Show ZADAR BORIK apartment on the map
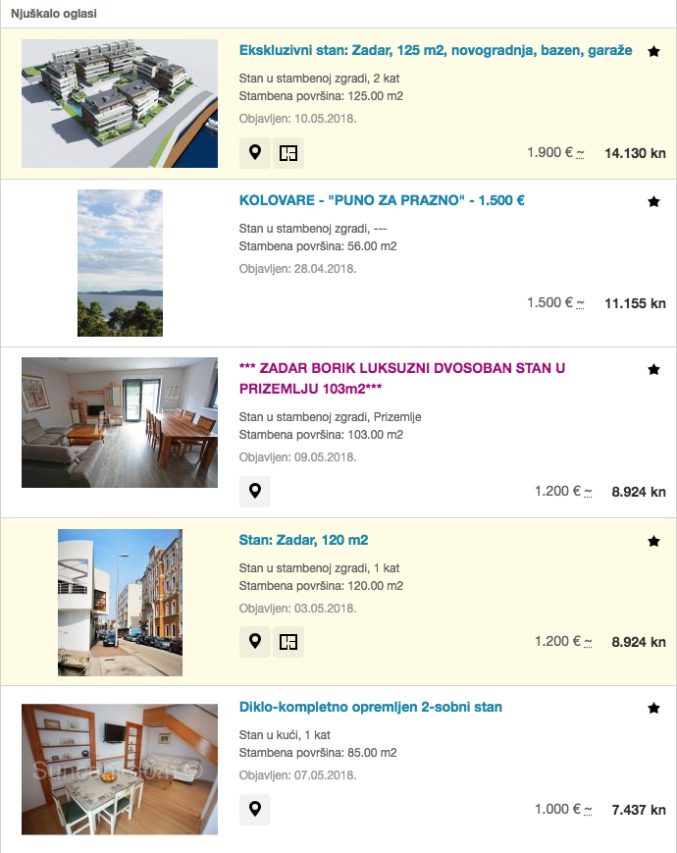This screenshot has width=677, height=853. pyautogui.click(x=255, y=491)
